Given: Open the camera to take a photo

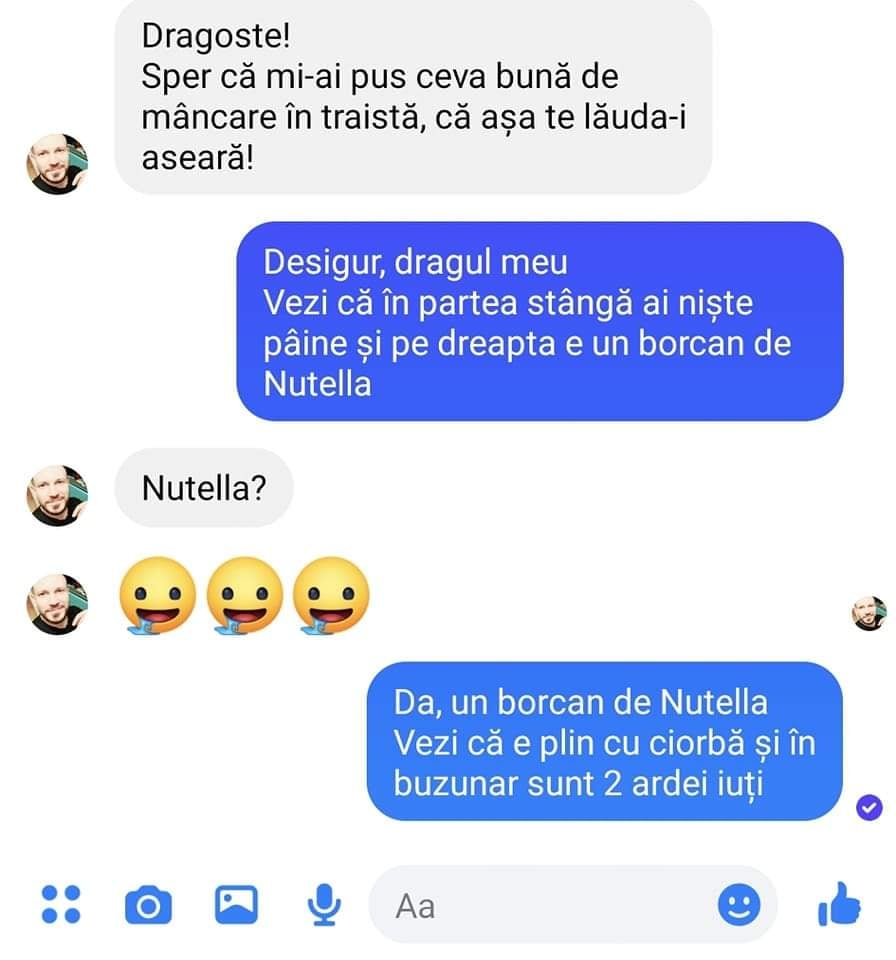Looking at the screenshot, I should pyautogui.click(x=148, y=905).
